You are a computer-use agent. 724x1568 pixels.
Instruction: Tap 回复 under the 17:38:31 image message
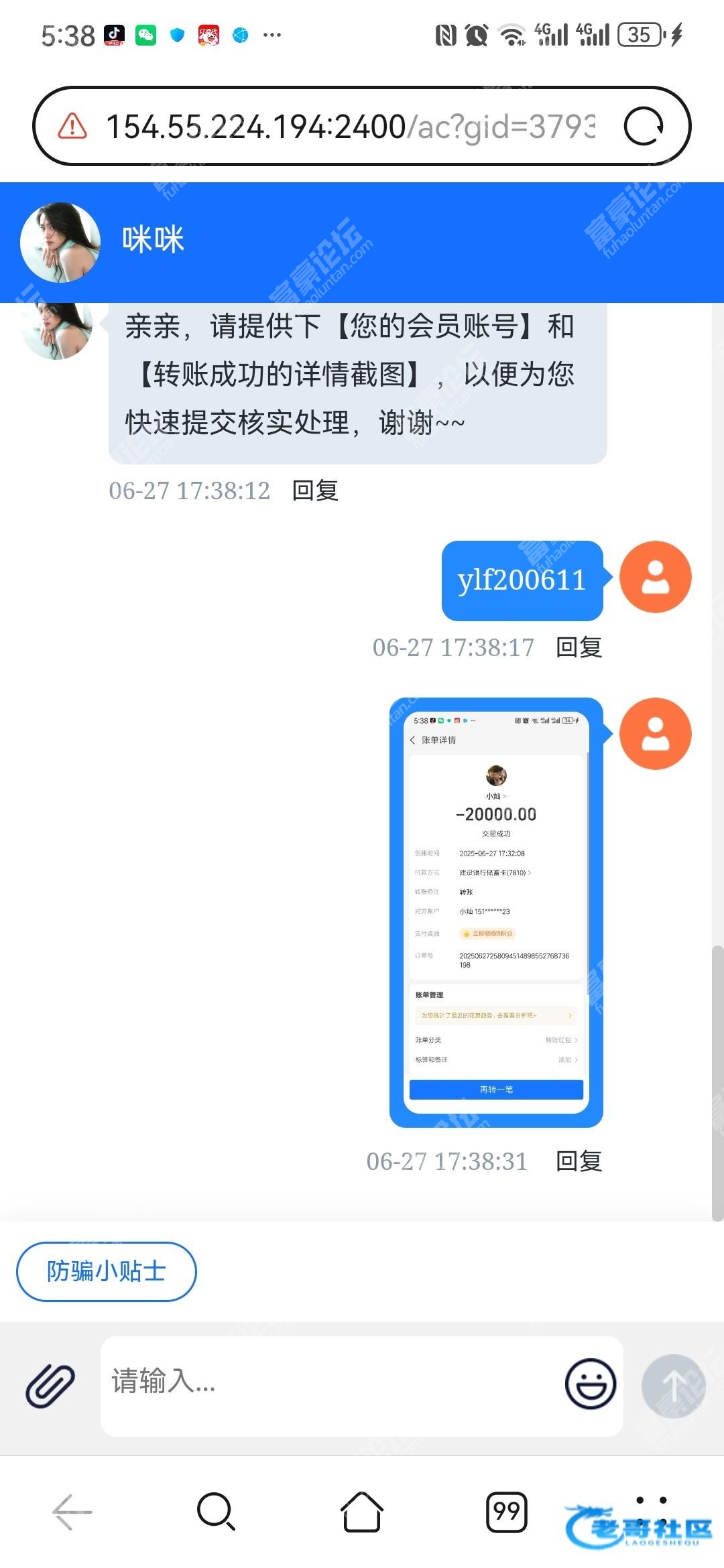[579, 1161]
